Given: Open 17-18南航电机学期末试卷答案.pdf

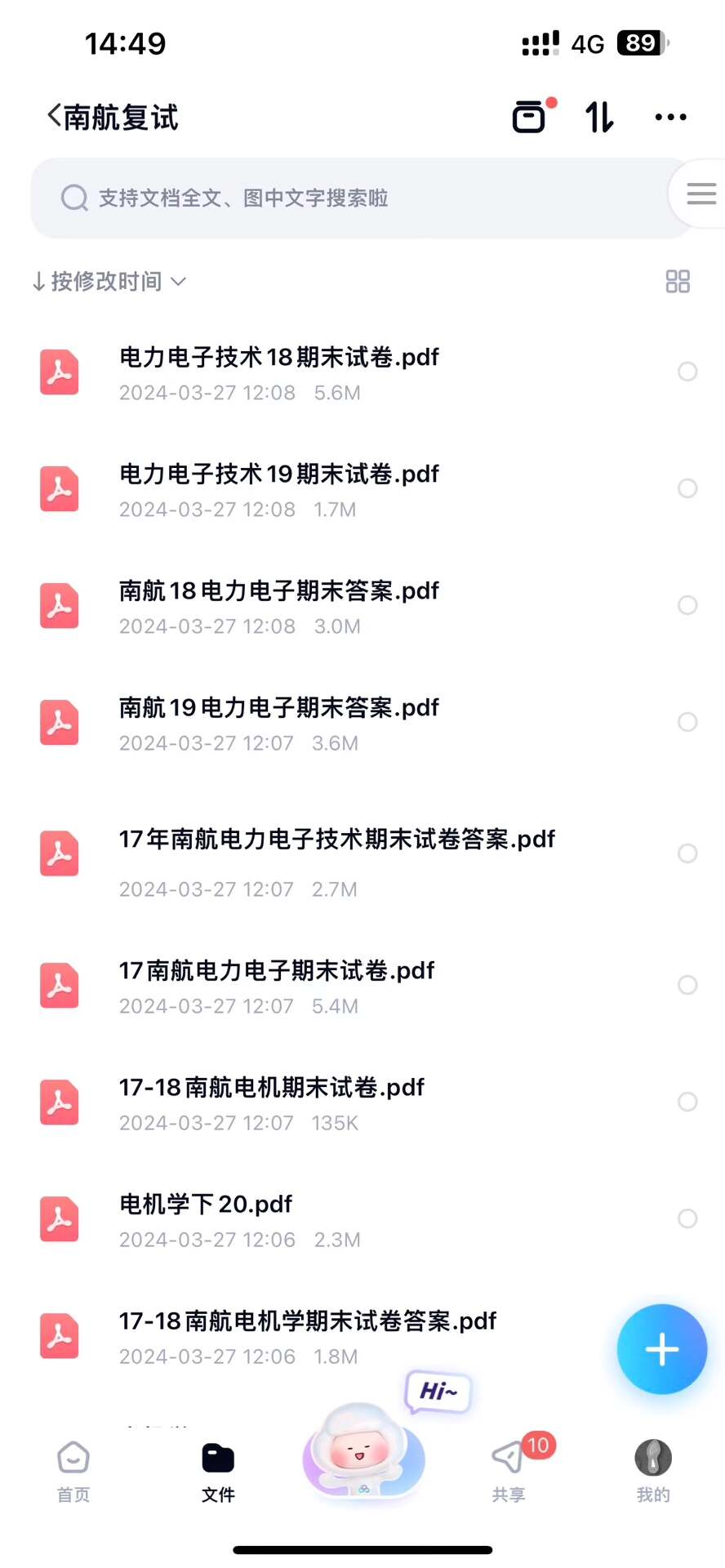Looking at the screenshot, I should tap(308, 1321).
